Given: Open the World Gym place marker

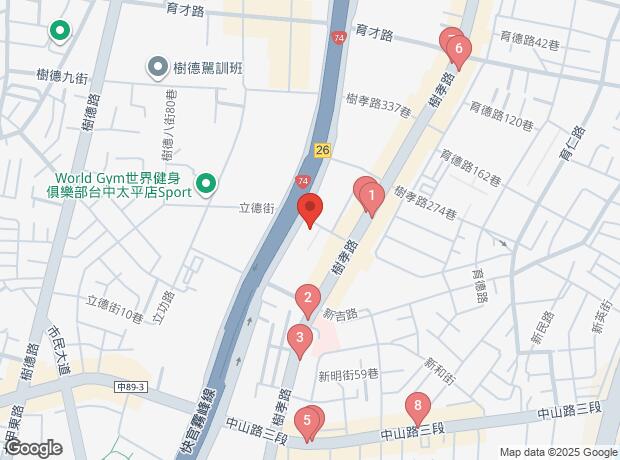Looking at the screenshot, I should coord(206,182).
